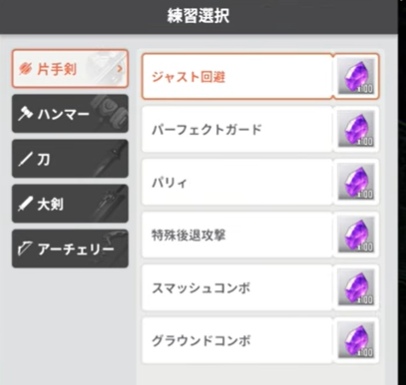Switch to the 刀 weapon category
406x385 pixels.
[70, 159]
